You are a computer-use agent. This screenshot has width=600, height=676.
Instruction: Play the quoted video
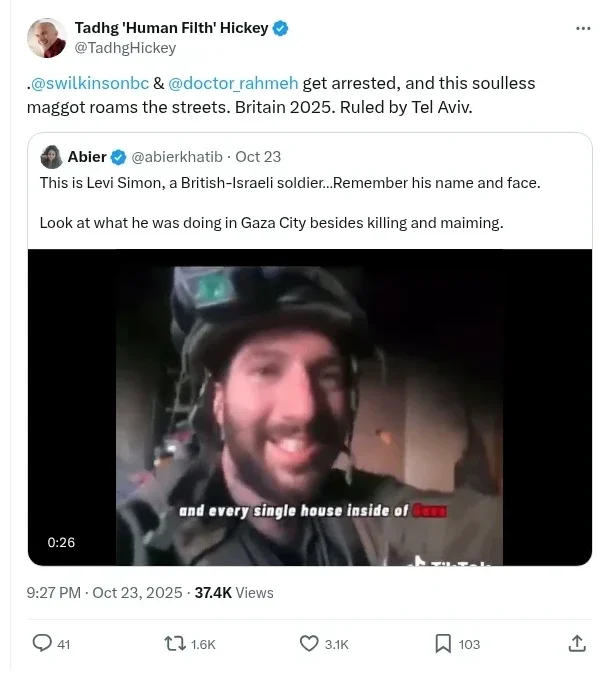[x=310, y=405]
